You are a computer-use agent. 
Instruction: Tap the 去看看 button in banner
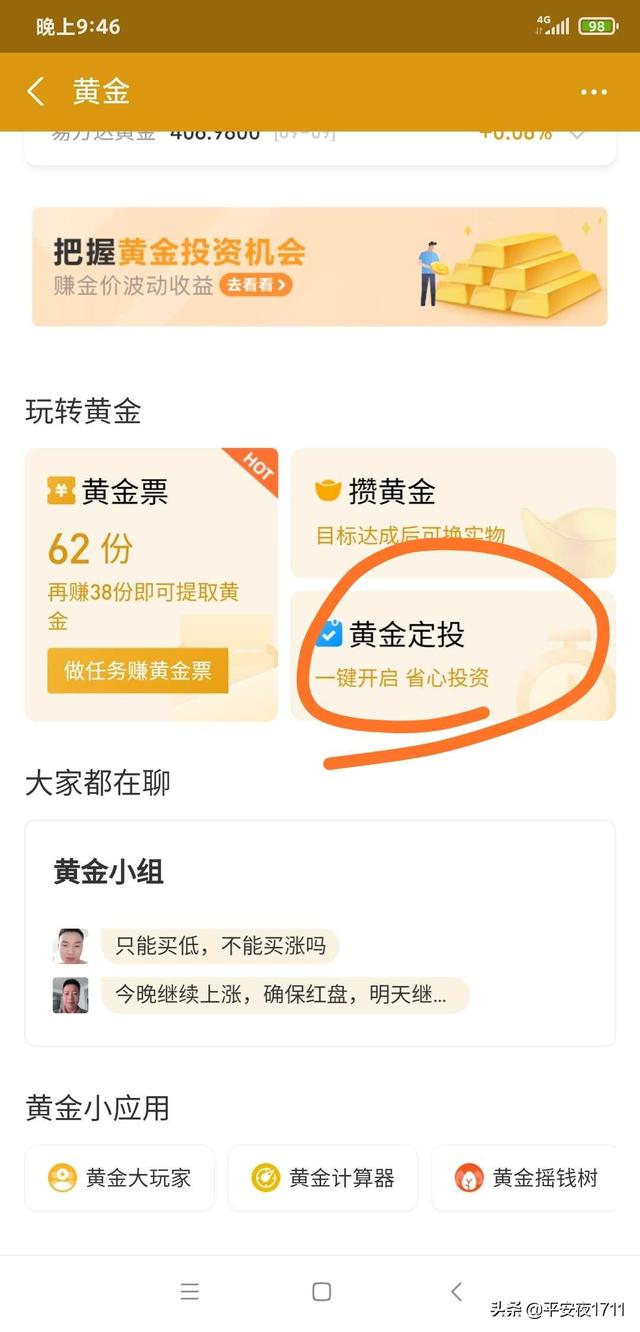[256, 285]
